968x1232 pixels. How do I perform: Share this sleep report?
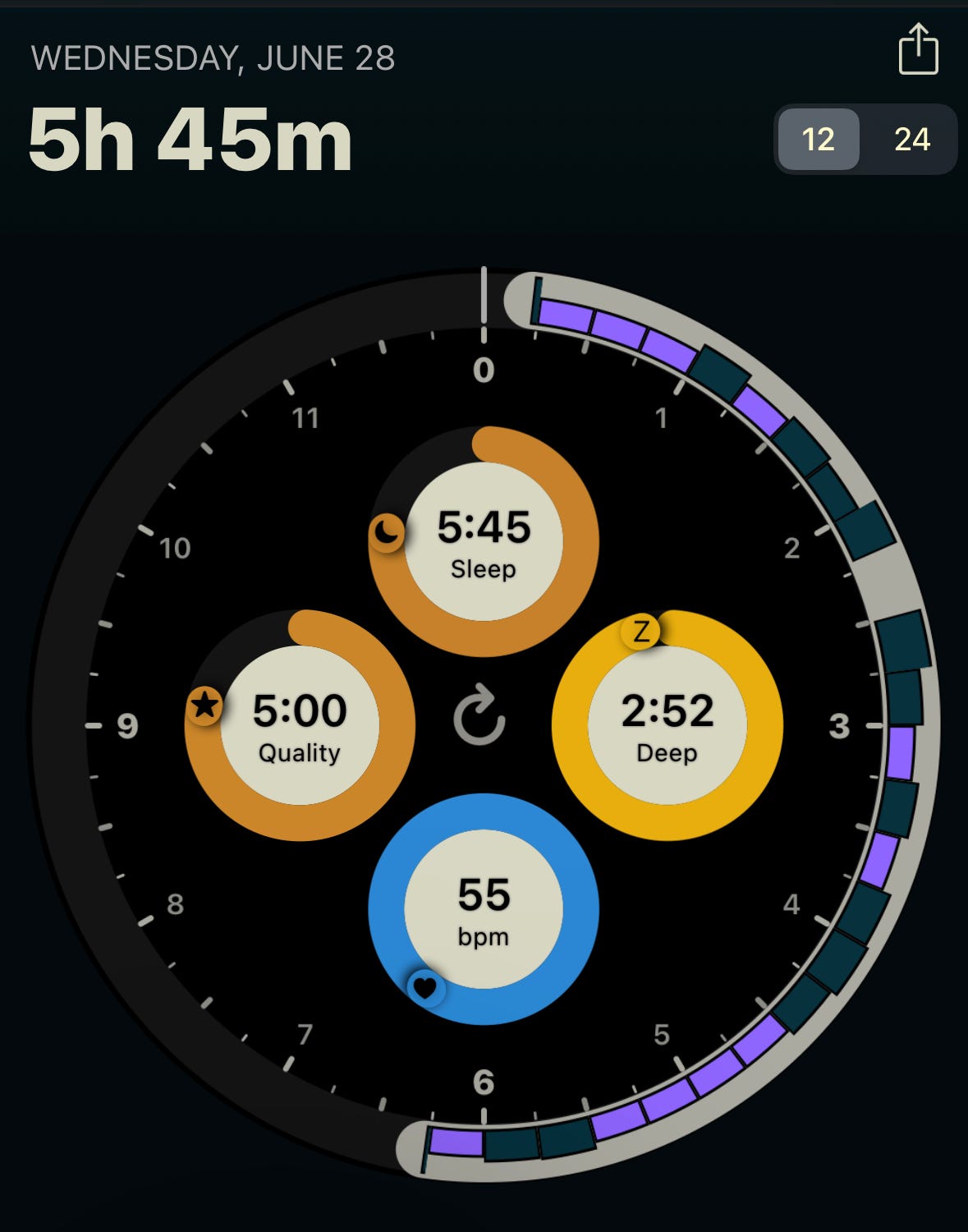[x=918, y=50]
